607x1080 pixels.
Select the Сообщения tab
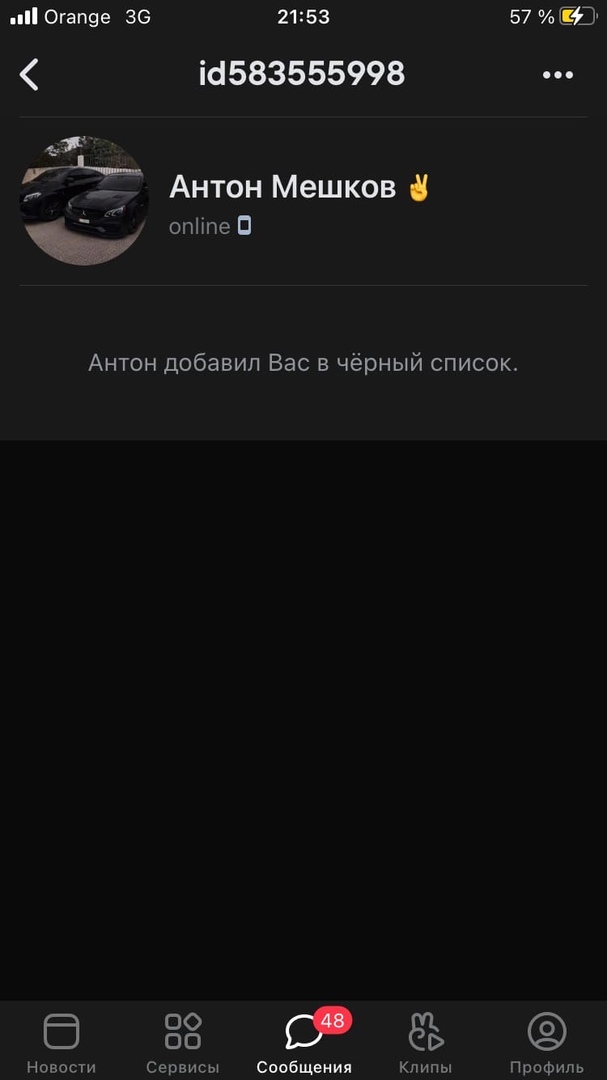click(304, 1041)
